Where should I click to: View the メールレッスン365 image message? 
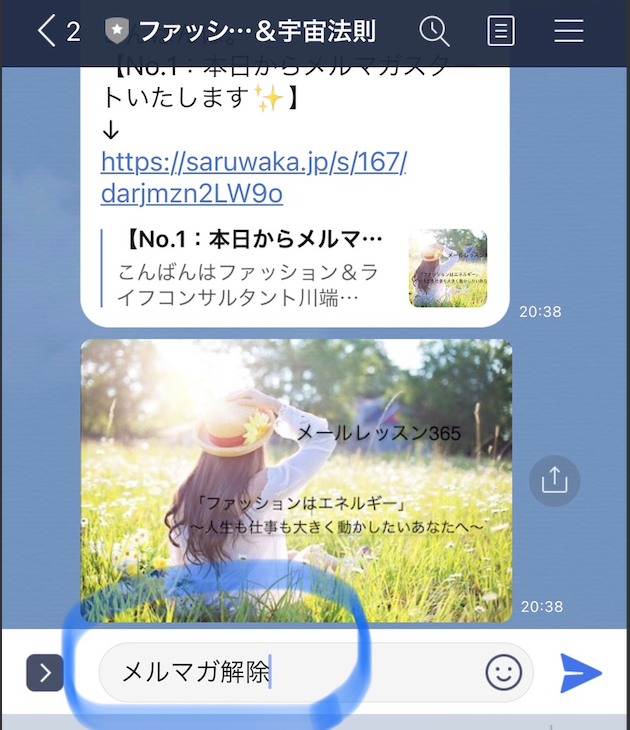[x=296, y=480]
